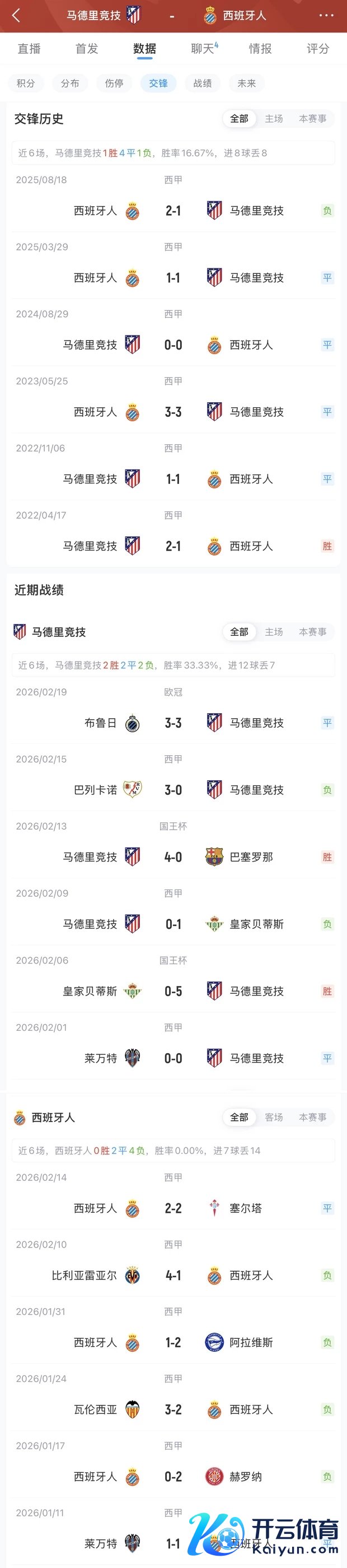Select the 分布 chip
The height and width of the screenshot is (1568, 347).
70,83
